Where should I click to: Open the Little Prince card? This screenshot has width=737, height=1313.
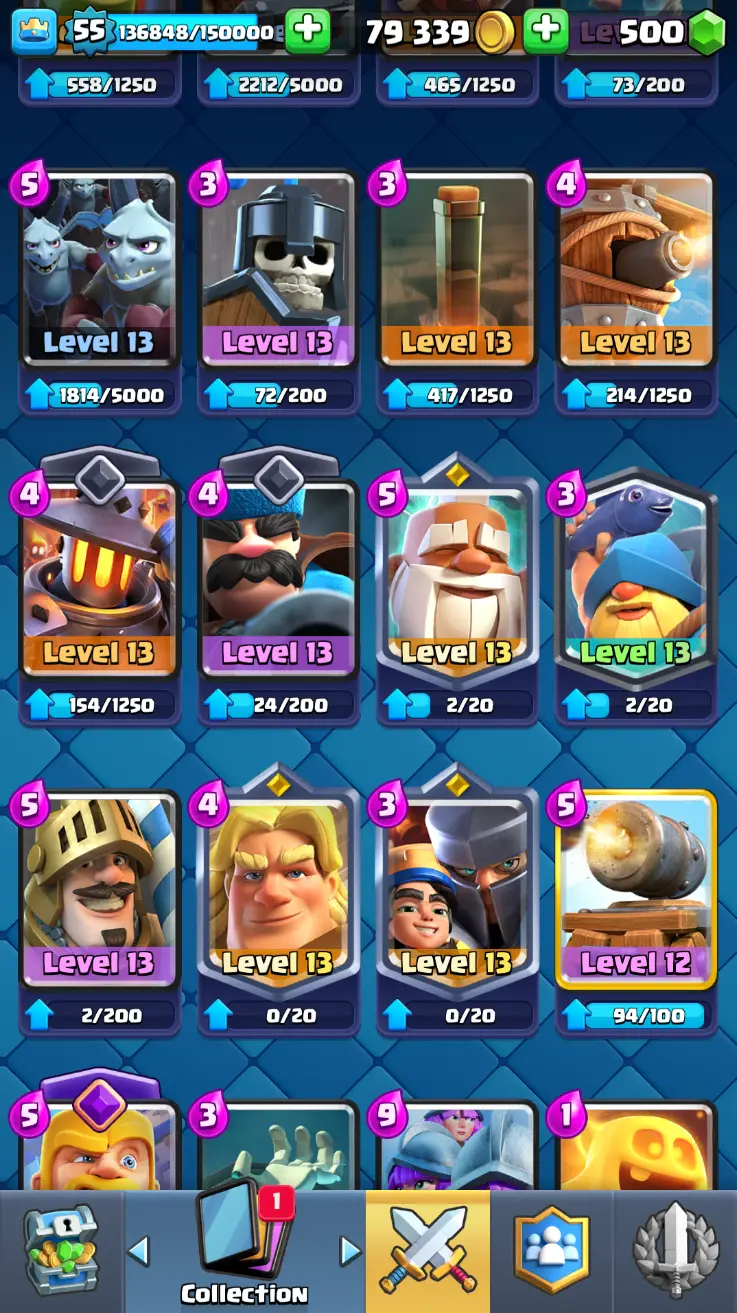coord(456,890)
